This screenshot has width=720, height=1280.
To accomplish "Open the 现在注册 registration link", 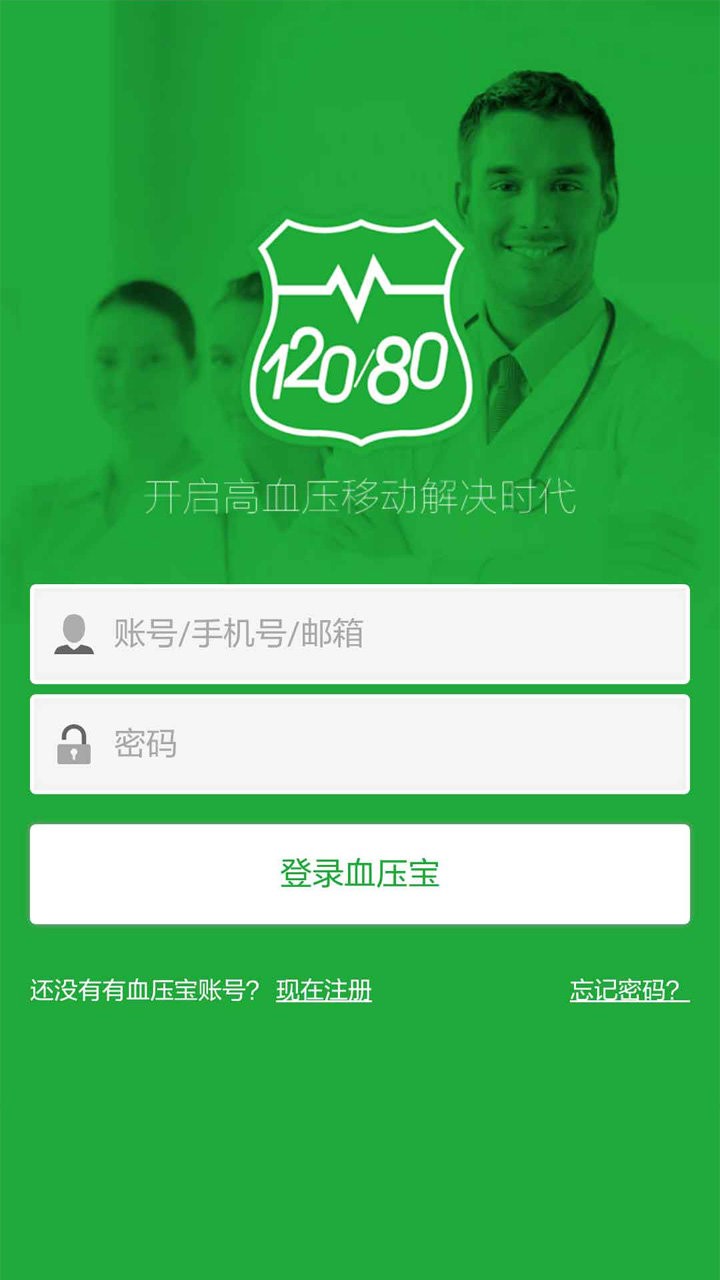I will tap(323, 991).
